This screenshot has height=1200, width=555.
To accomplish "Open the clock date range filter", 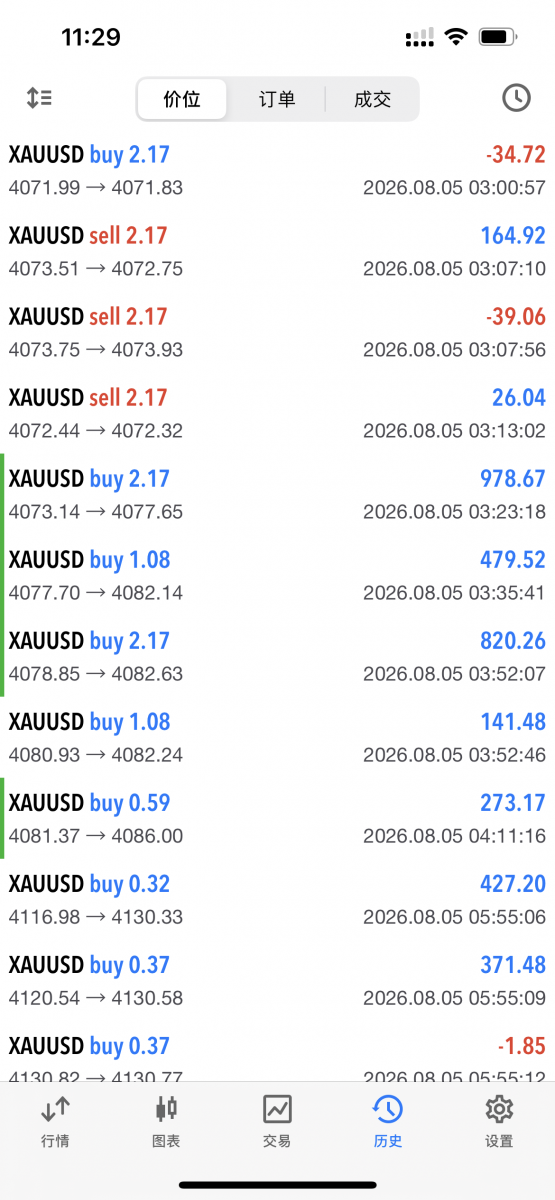I will pos(516,98).
